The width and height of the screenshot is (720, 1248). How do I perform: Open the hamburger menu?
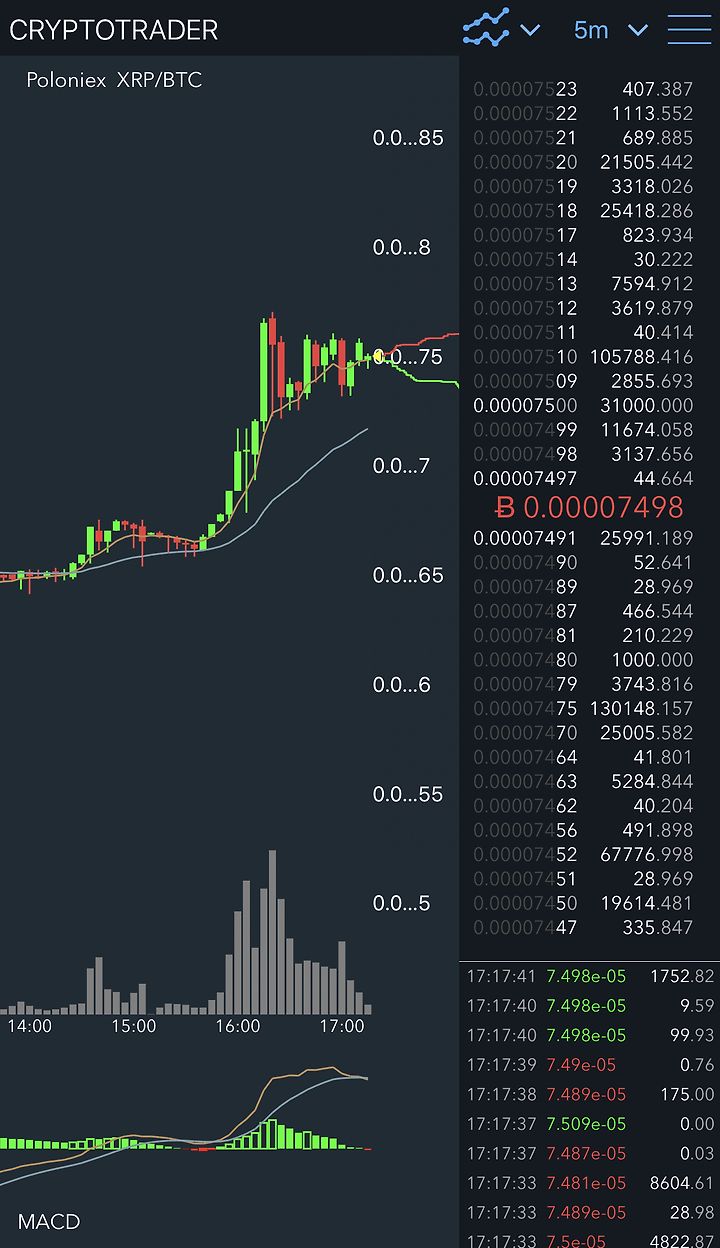[689, 29]
